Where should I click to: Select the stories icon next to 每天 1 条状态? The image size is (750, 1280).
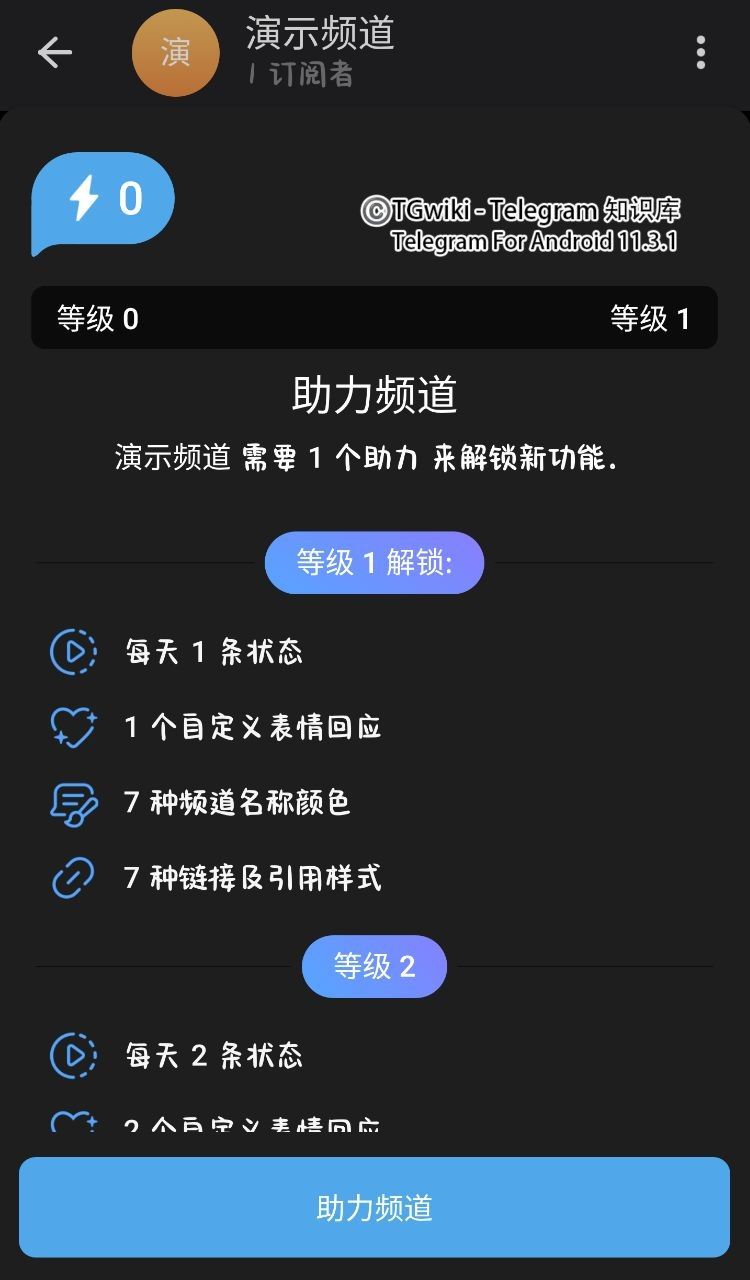71,650
